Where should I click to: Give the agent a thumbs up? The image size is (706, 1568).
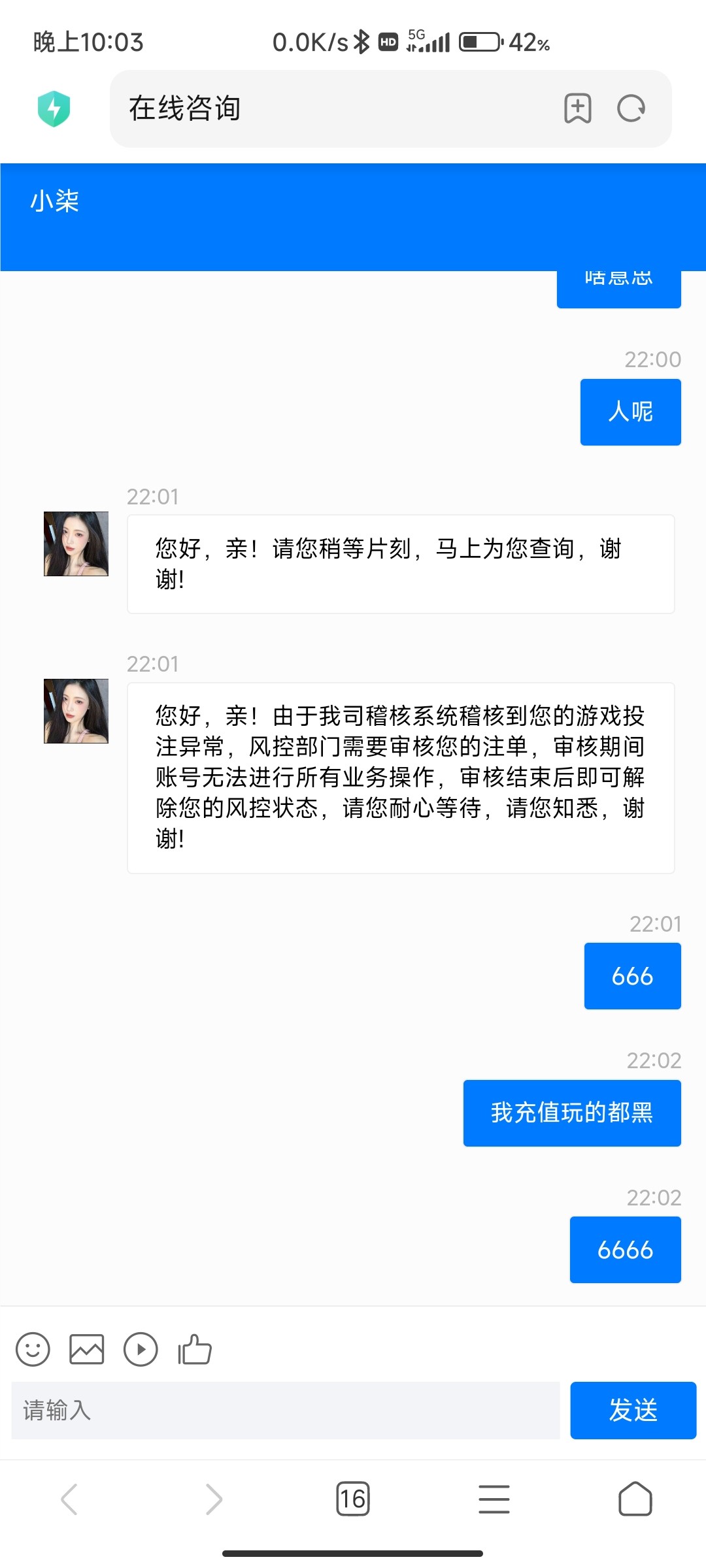point(195,1349)
